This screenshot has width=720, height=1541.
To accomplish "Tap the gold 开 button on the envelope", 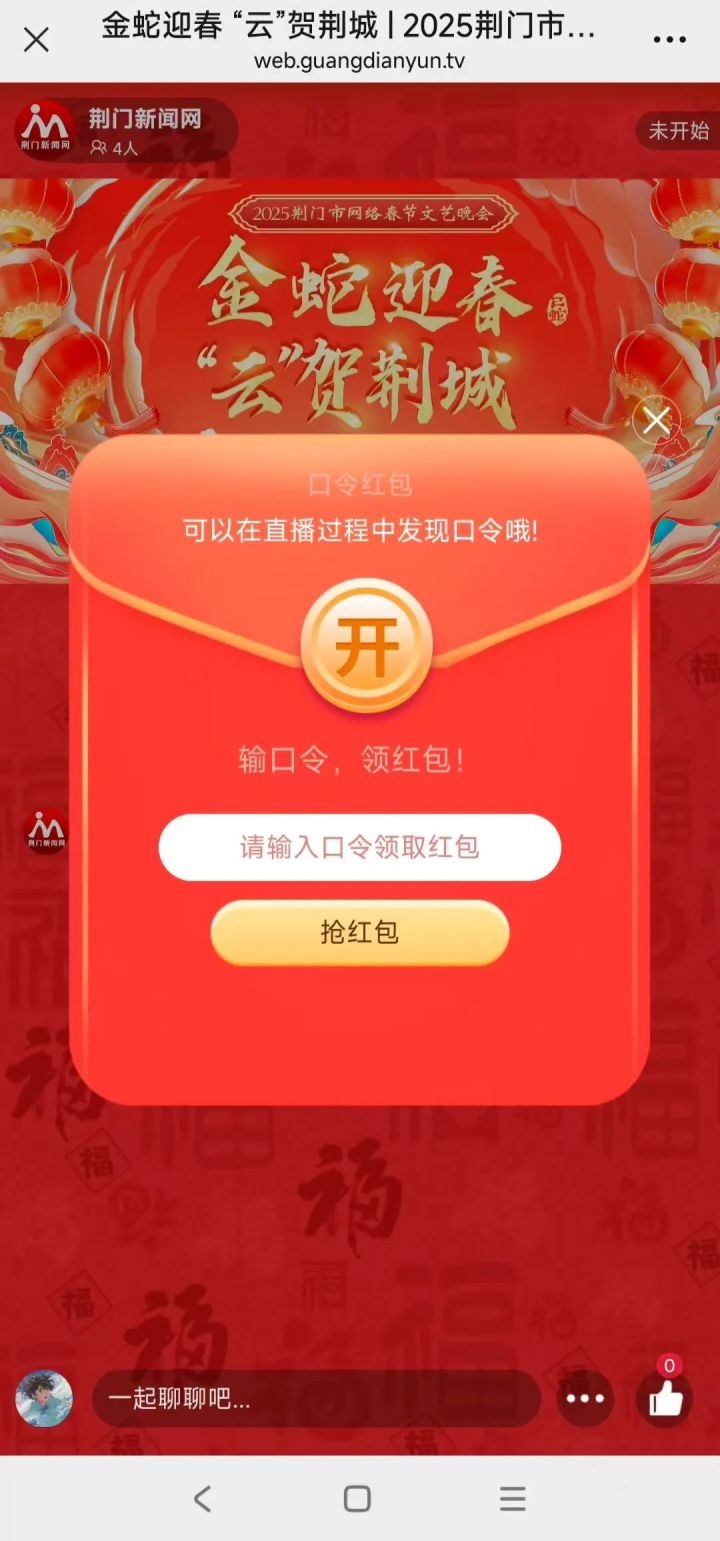I will point(366,646).
